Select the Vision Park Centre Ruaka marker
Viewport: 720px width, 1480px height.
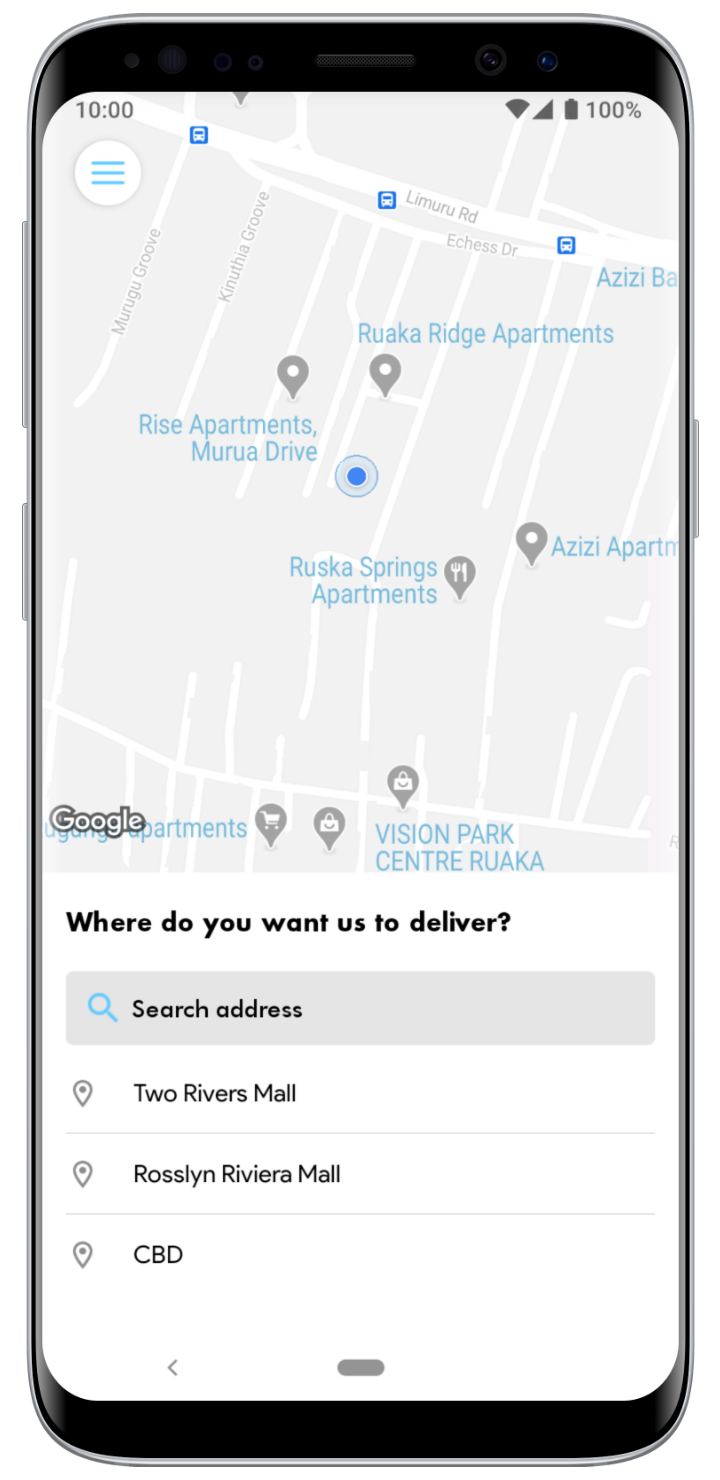402,787
